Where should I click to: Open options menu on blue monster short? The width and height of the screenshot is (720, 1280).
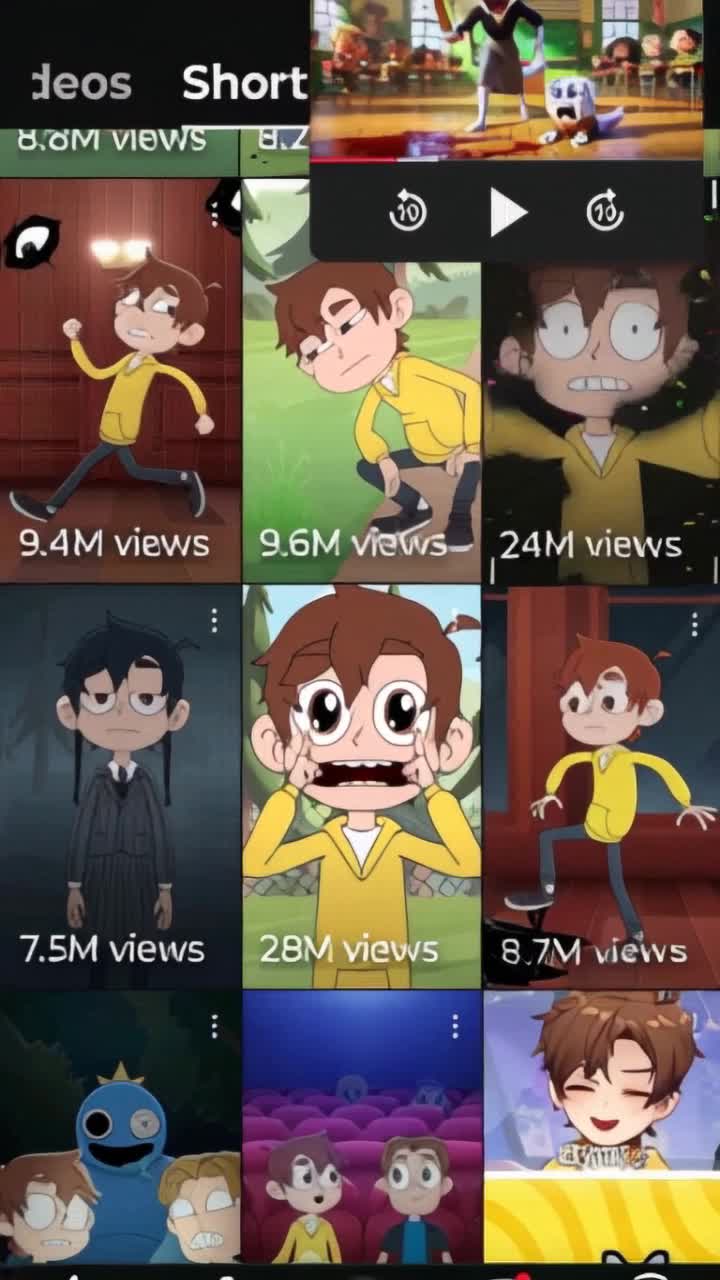214,1025
